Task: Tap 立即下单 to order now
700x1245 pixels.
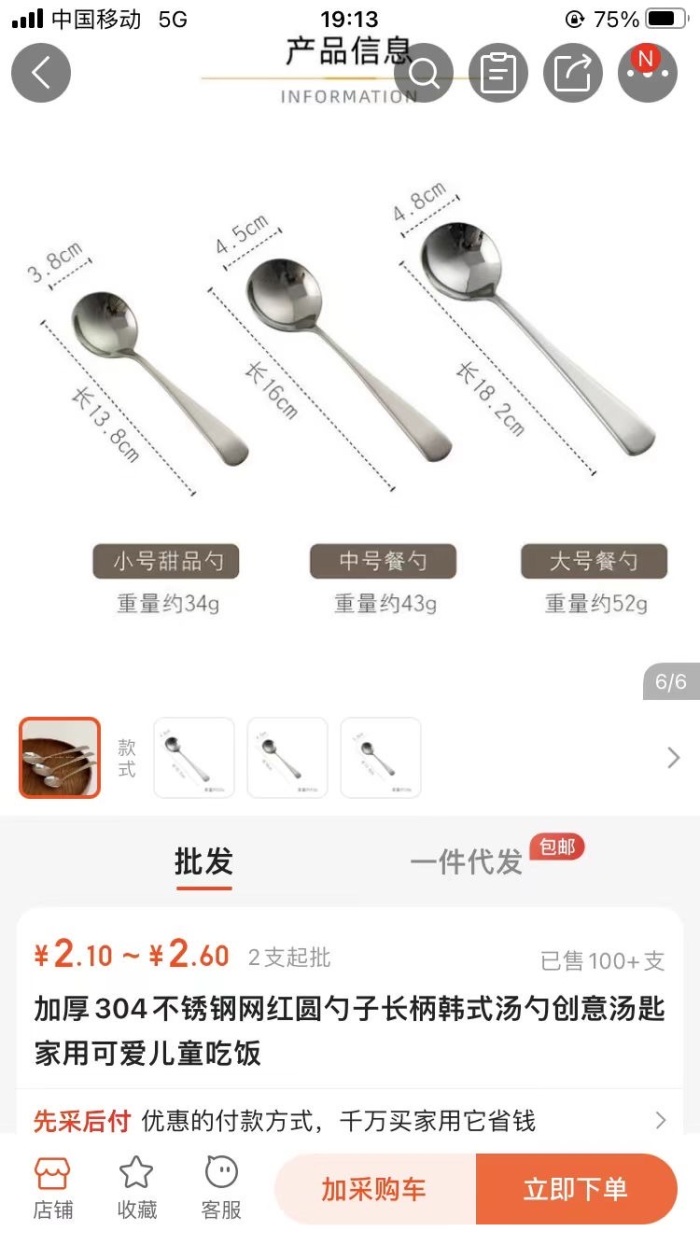Action: click(576, 1189)
